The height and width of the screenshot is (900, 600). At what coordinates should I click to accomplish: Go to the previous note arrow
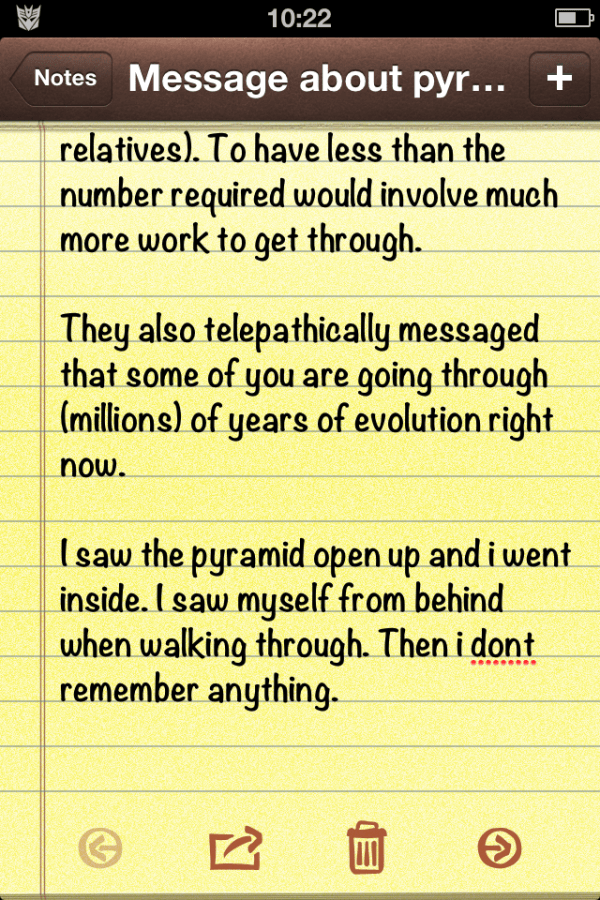(100, 848)
